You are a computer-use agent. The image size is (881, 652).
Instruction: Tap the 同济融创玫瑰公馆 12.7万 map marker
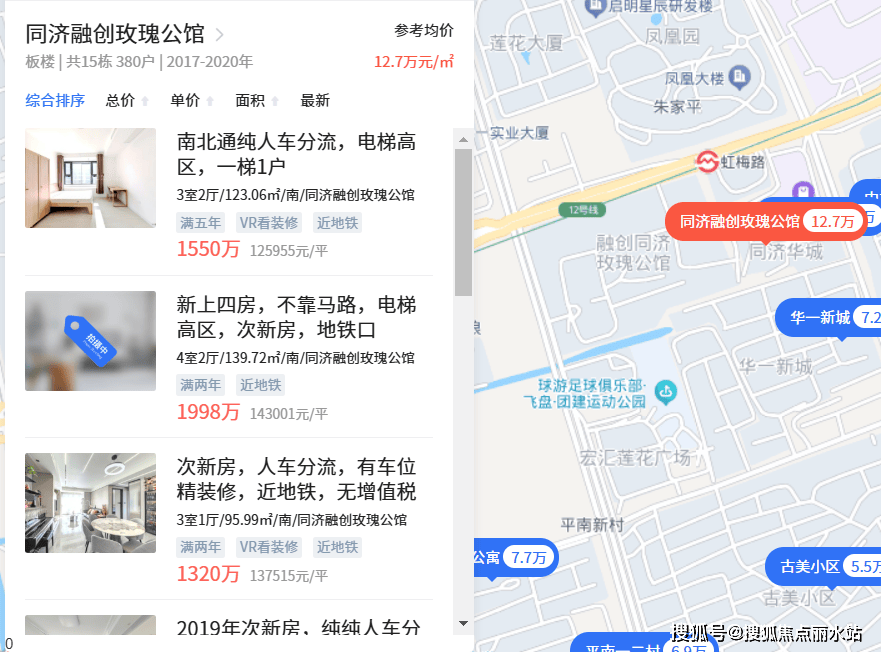(766, 221)
